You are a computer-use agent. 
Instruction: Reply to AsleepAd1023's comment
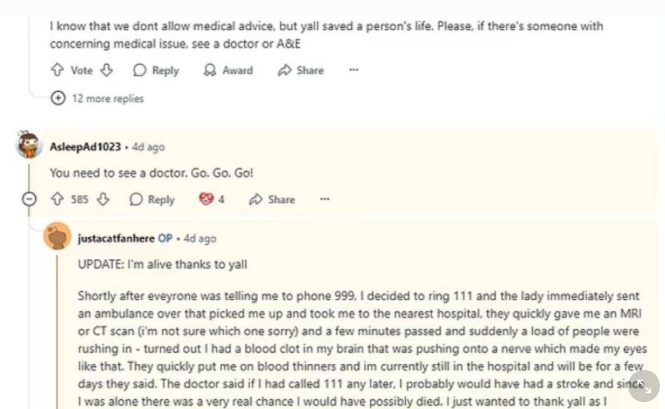pyautogui.click(x=152, y=199)
